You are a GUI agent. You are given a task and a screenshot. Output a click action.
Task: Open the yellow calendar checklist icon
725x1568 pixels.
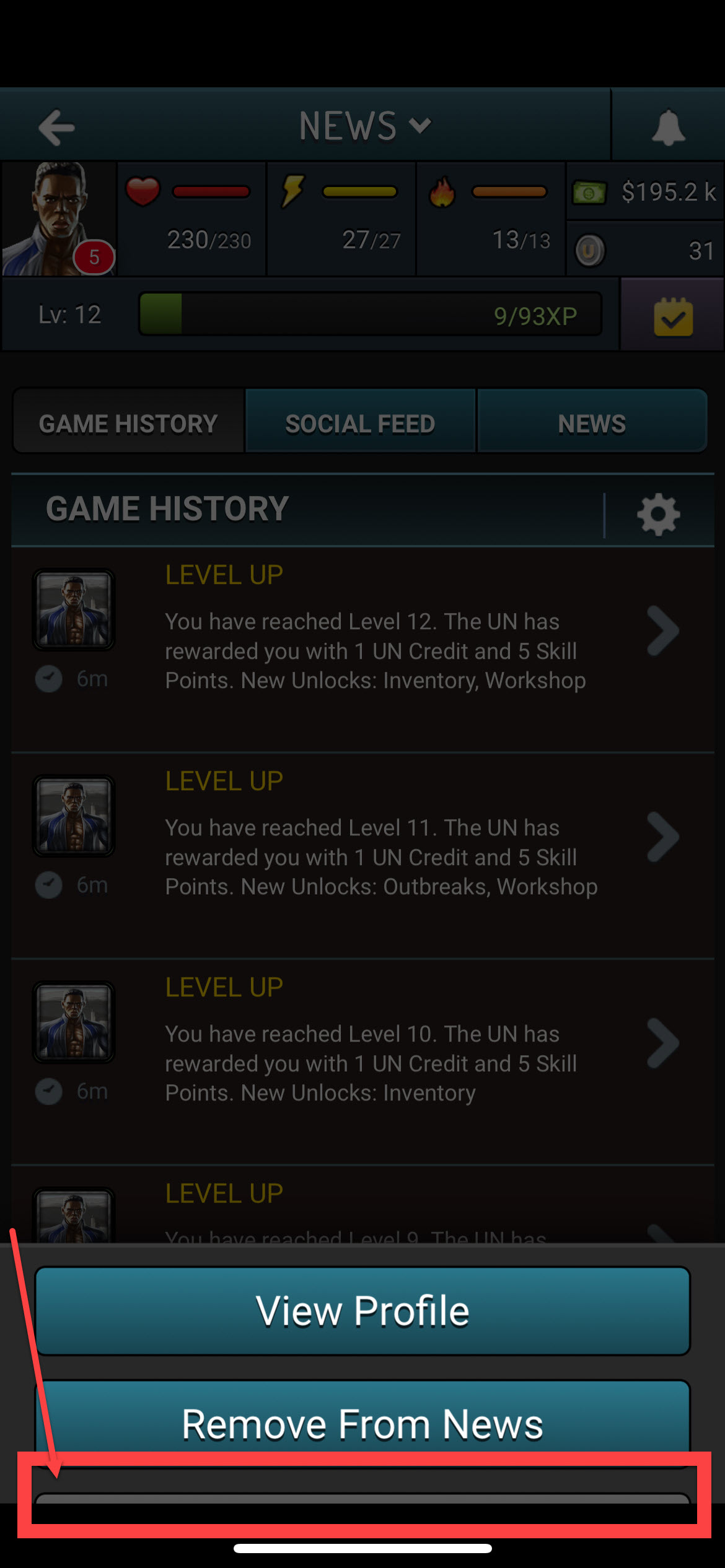673,316
